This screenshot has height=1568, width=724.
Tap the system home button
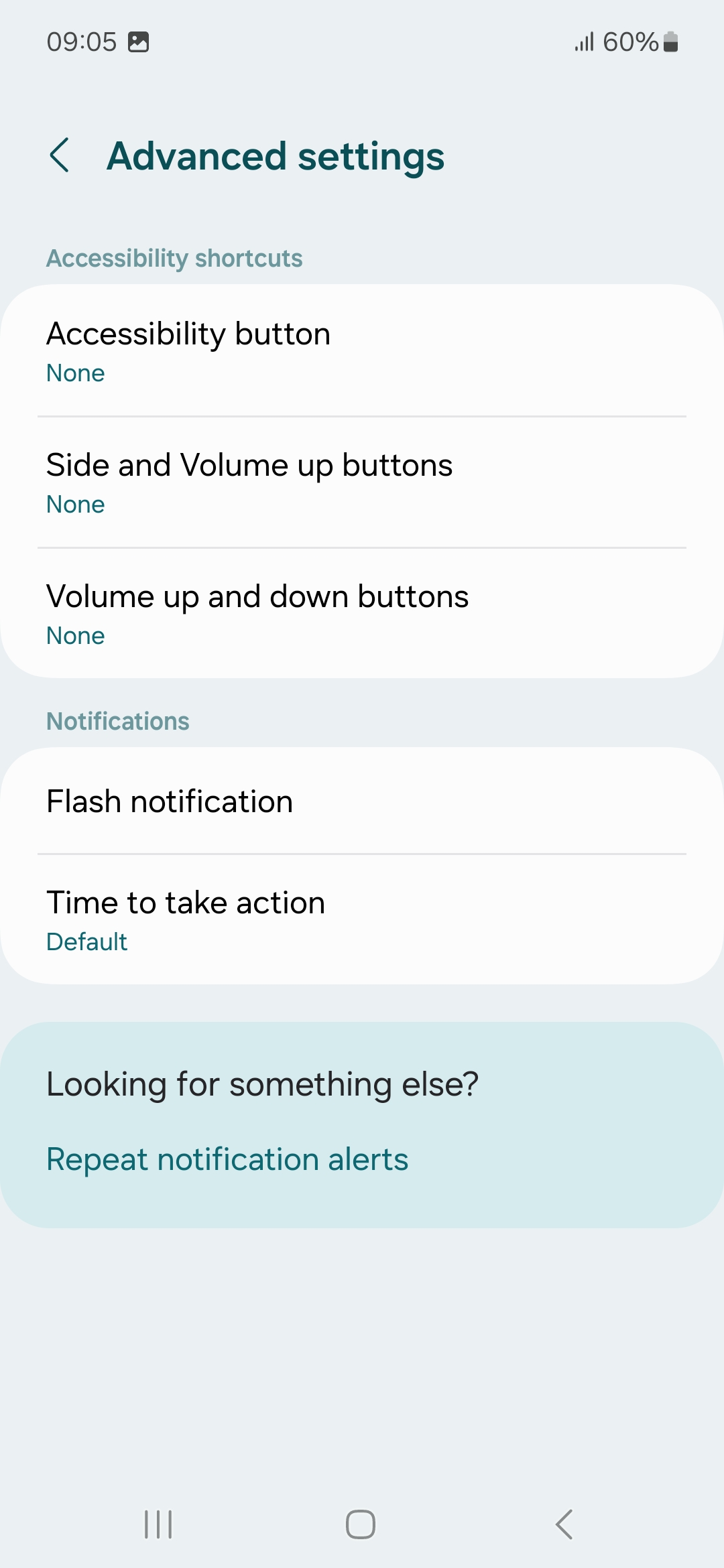click(361, 1524)
